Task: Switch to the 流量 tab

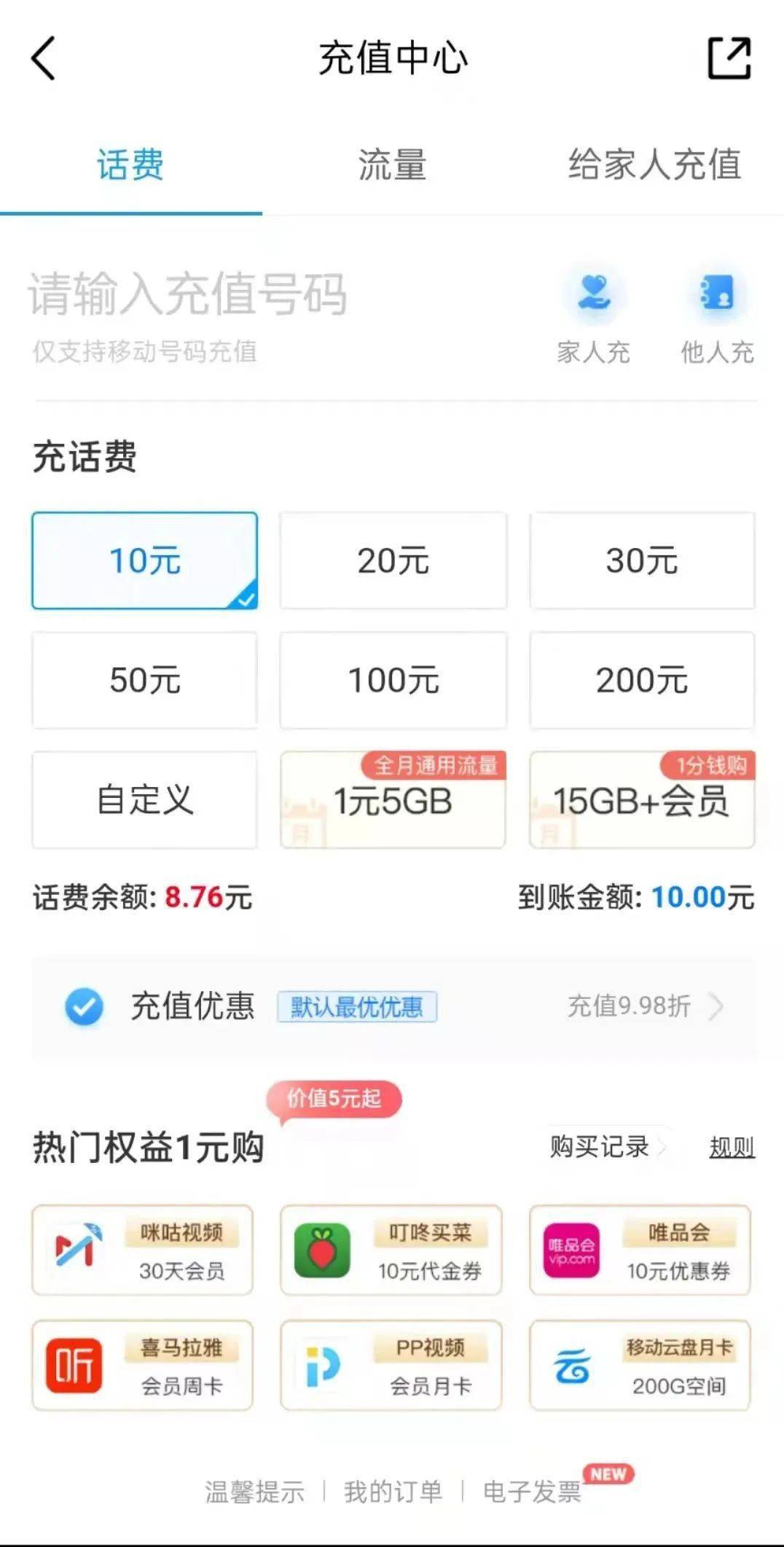Action: tap(392, 166)
